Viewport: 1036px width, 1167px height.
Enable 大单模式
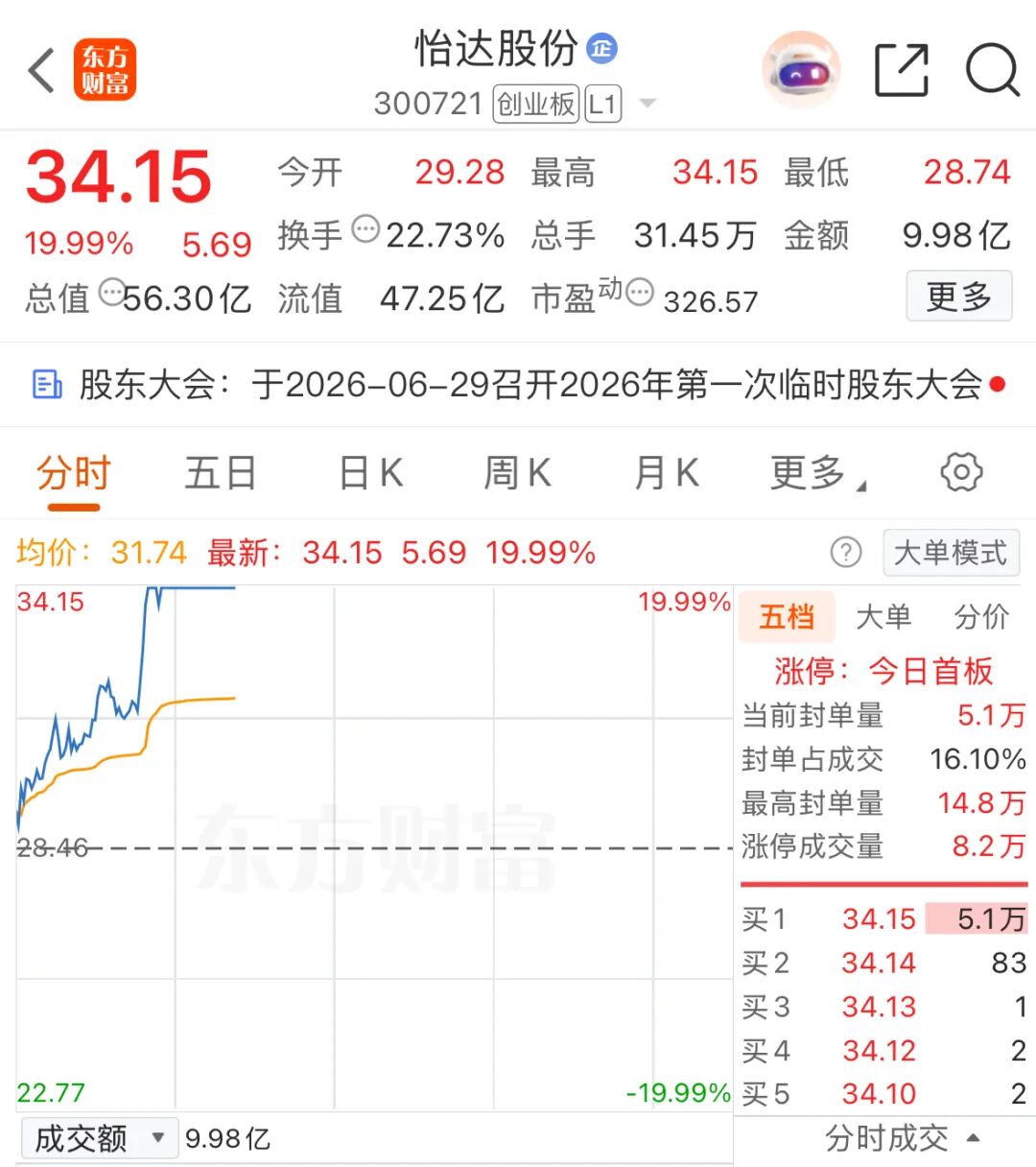pos(951,553)
